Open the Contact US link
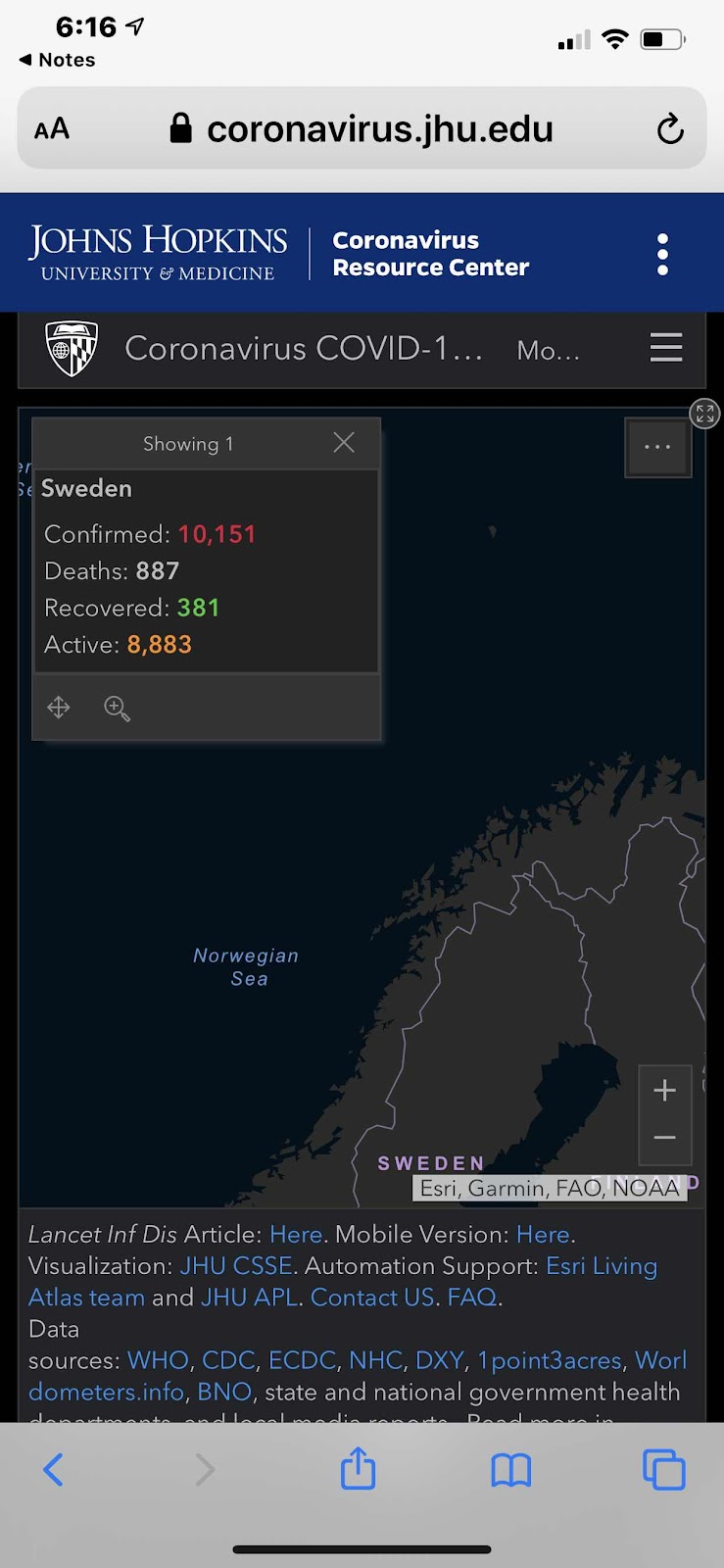Image resolution: width=724 pixels, height=1568 pixels. pos(372,1297)
